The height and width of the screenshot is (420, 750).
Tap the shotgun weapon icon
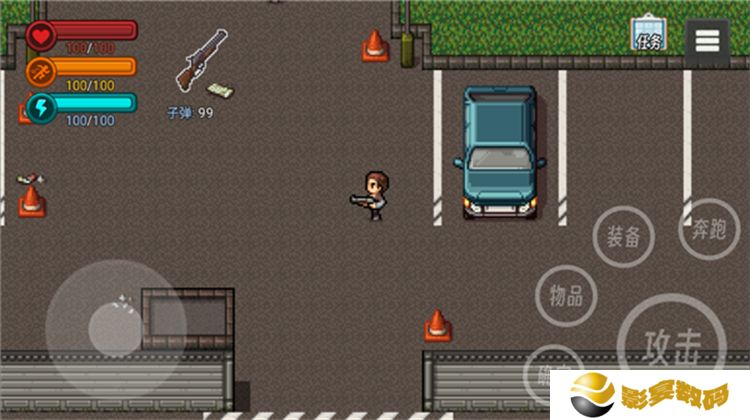pyautogui.click(x=201, y=60)
